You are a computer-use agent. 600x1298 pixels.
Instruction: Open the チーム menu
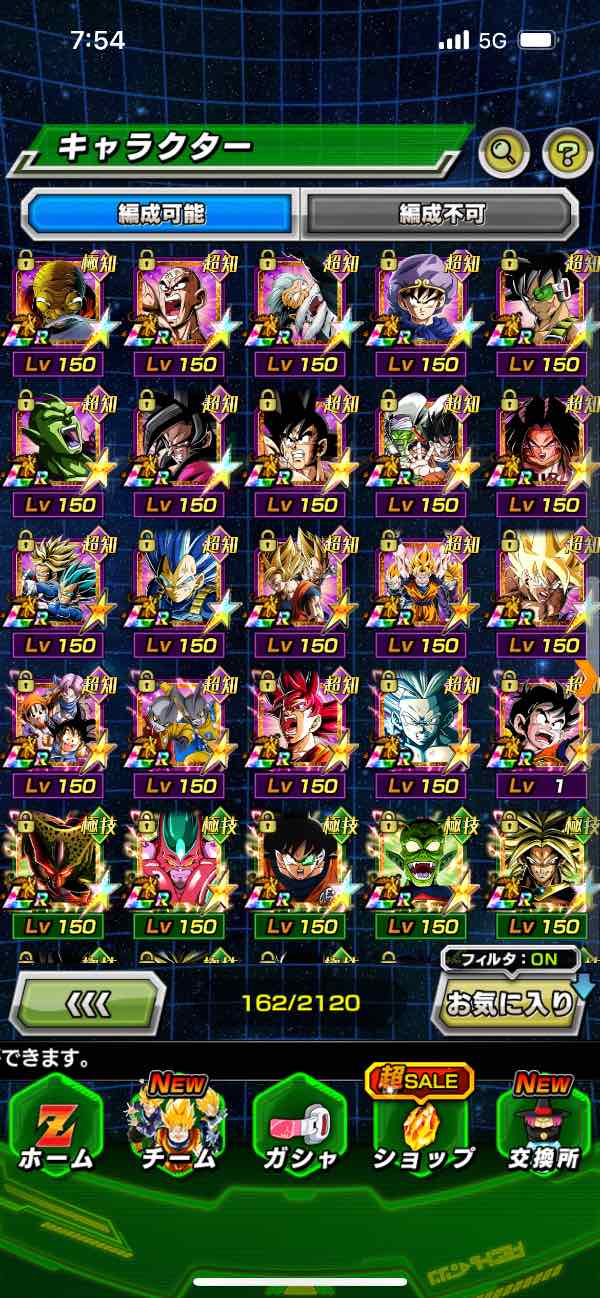(177, 1125)
